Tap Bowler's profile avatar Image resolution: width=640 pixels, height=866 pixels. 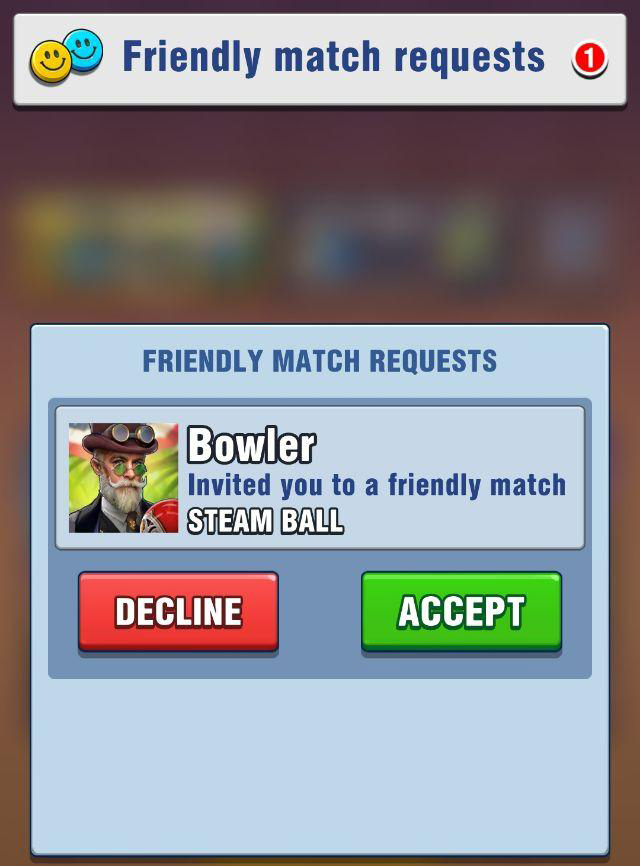(x=123, y=477)
